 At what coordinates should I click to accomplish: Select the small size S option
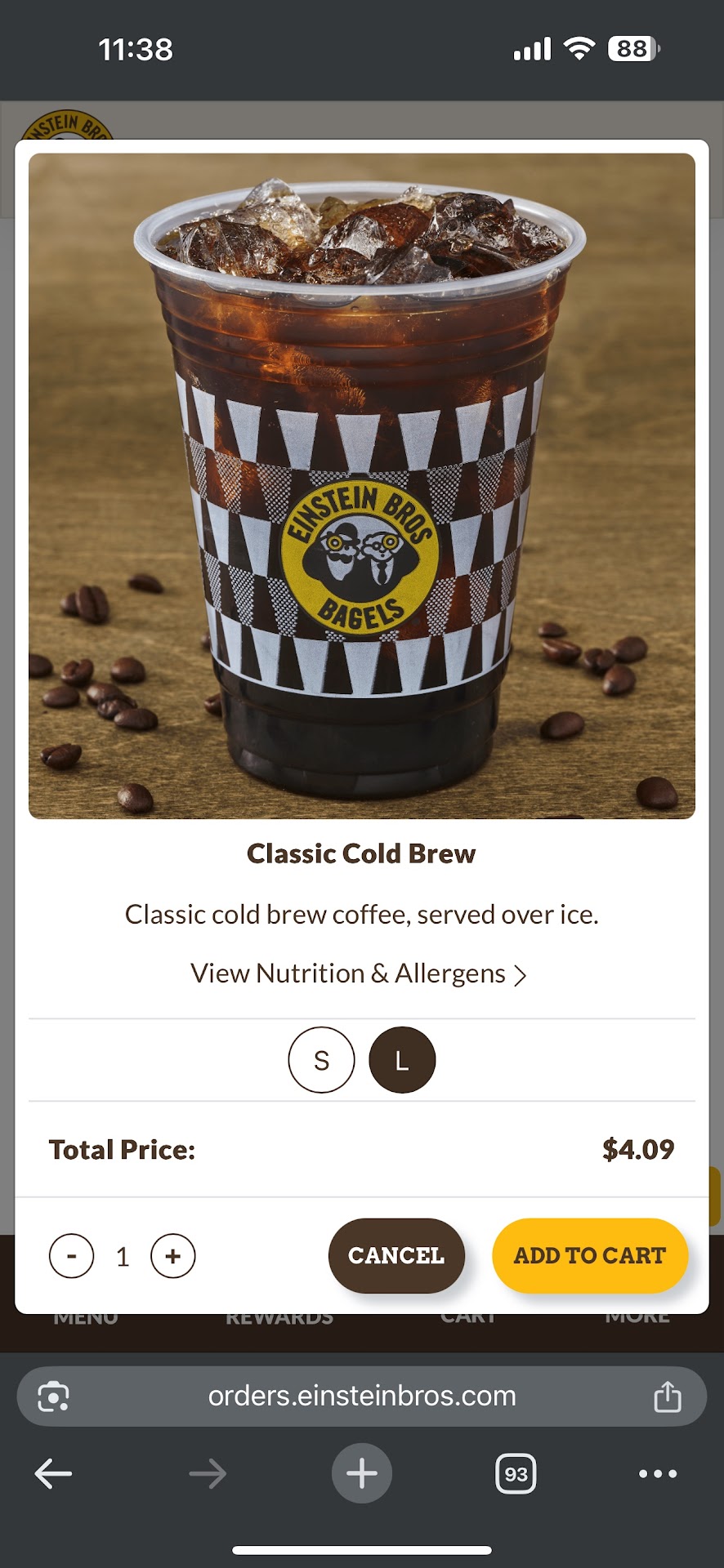tap(321, 1060)
